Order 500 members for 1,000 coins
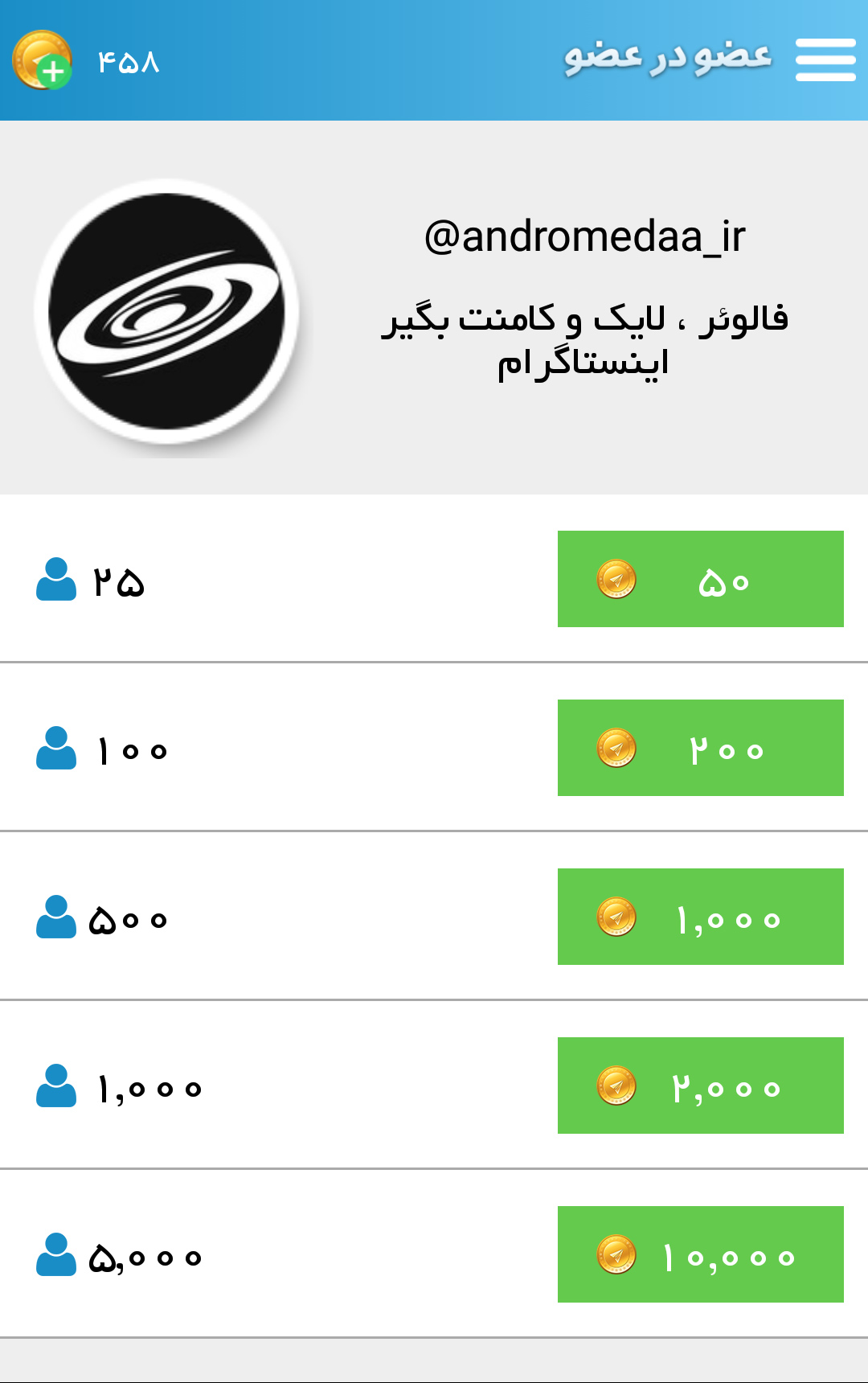Image resolution: width=868 pixels, height=1383 pixels. tap(700, 917)
